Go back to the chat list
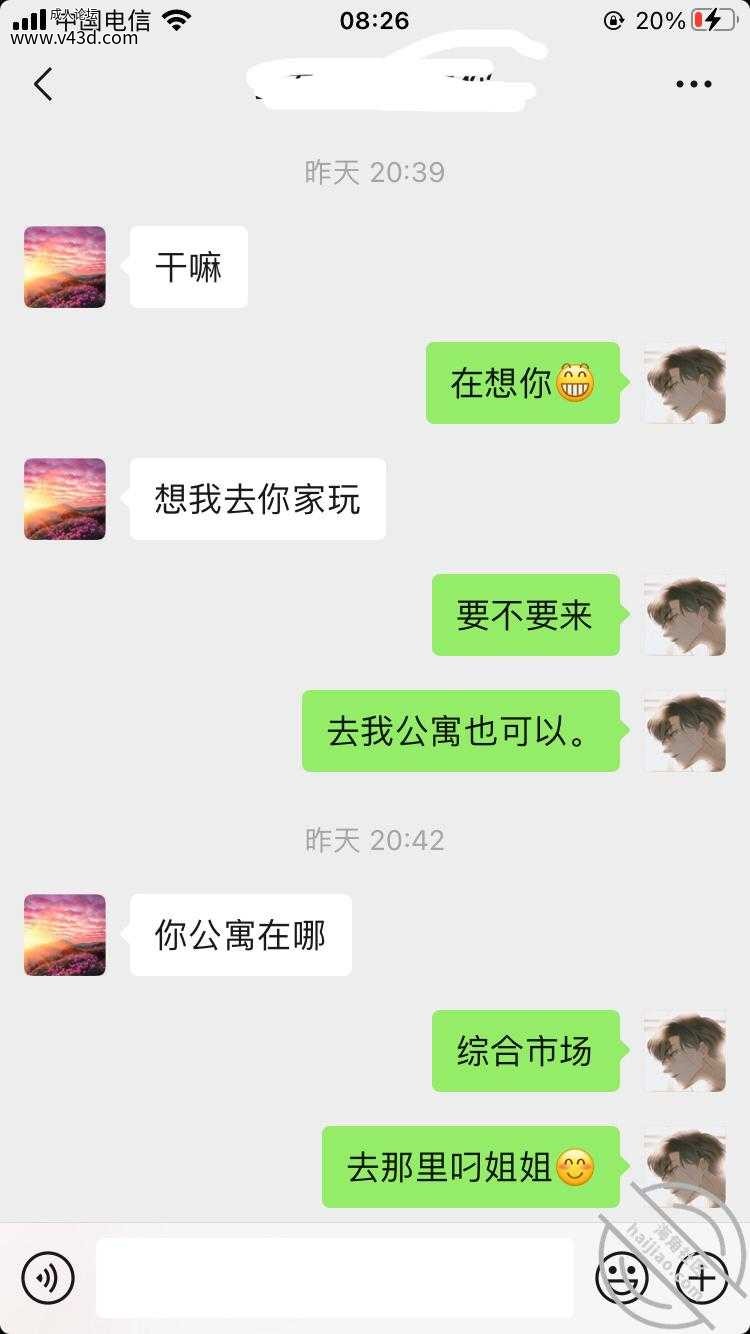The width and height of the screenshot is (750, 1334). (x=43, y=85)
